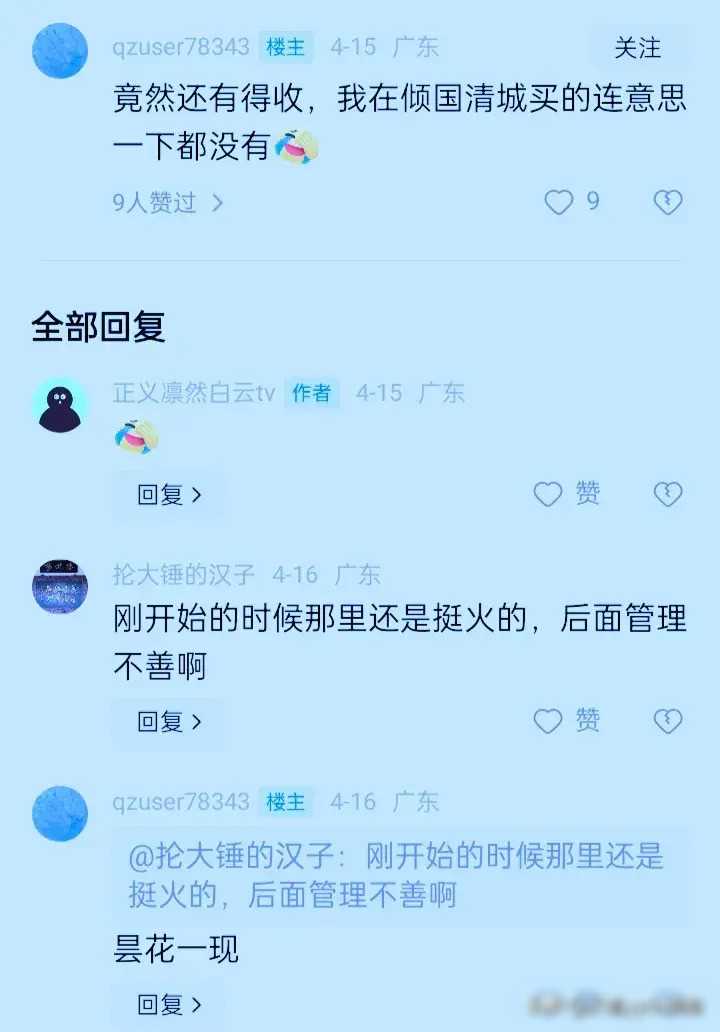Reply to the 昙花一现 comment
The image size is (720, 1032).
click(169, 1004)
